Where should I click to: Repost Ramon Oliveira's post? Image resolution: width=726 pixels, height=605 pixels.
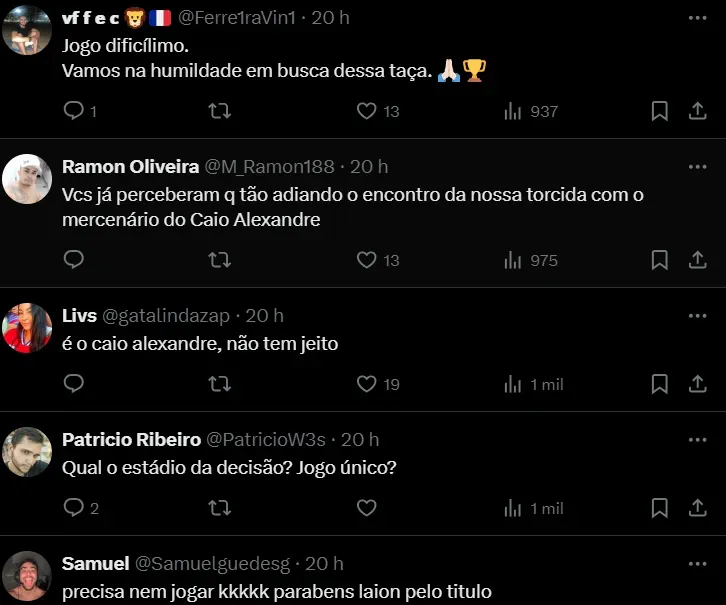click(219, 260)
